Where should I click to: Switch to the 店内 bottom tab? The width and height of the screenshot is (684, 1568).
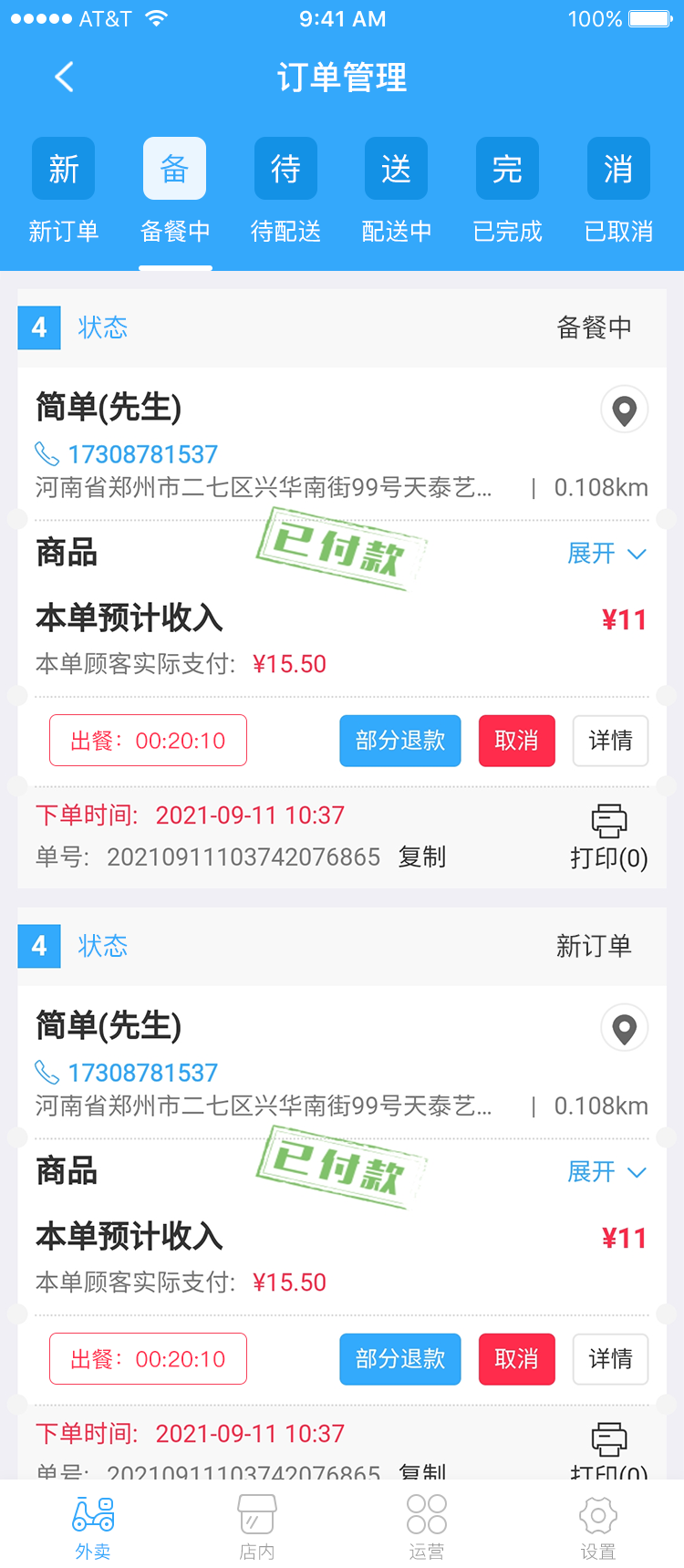coord(257,1527)
